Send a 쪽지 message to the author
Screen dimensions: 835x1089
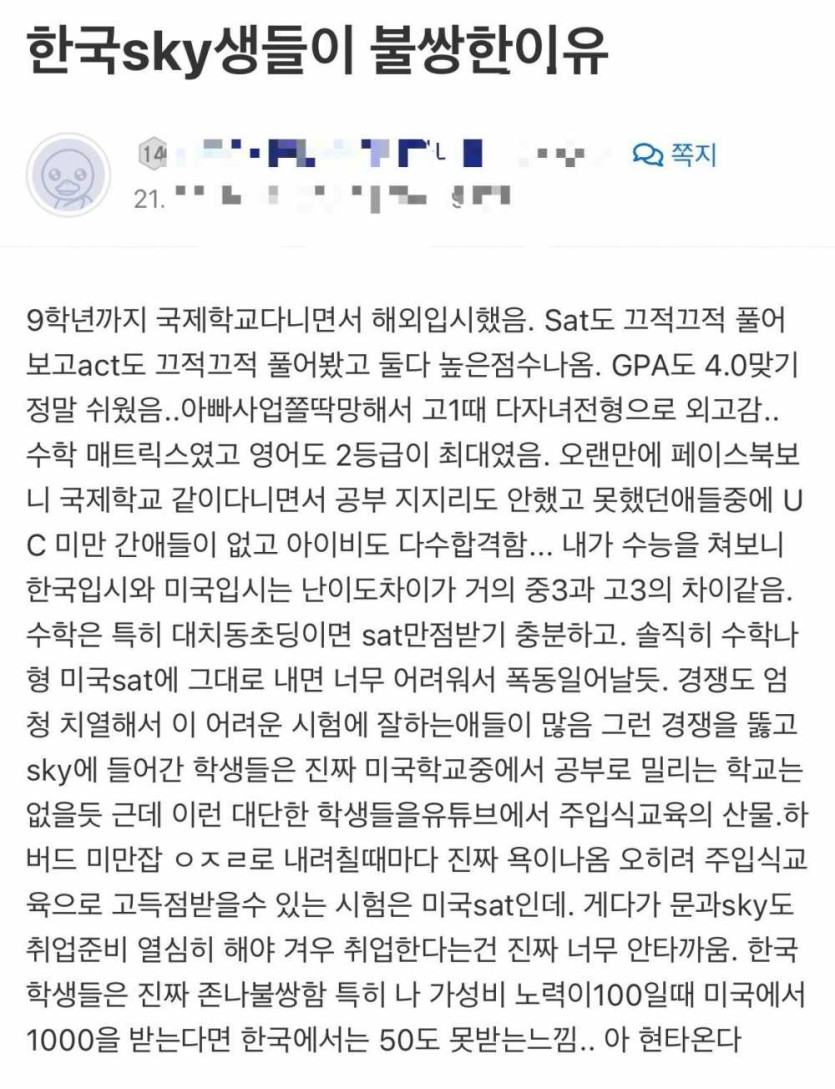(676, 155)
